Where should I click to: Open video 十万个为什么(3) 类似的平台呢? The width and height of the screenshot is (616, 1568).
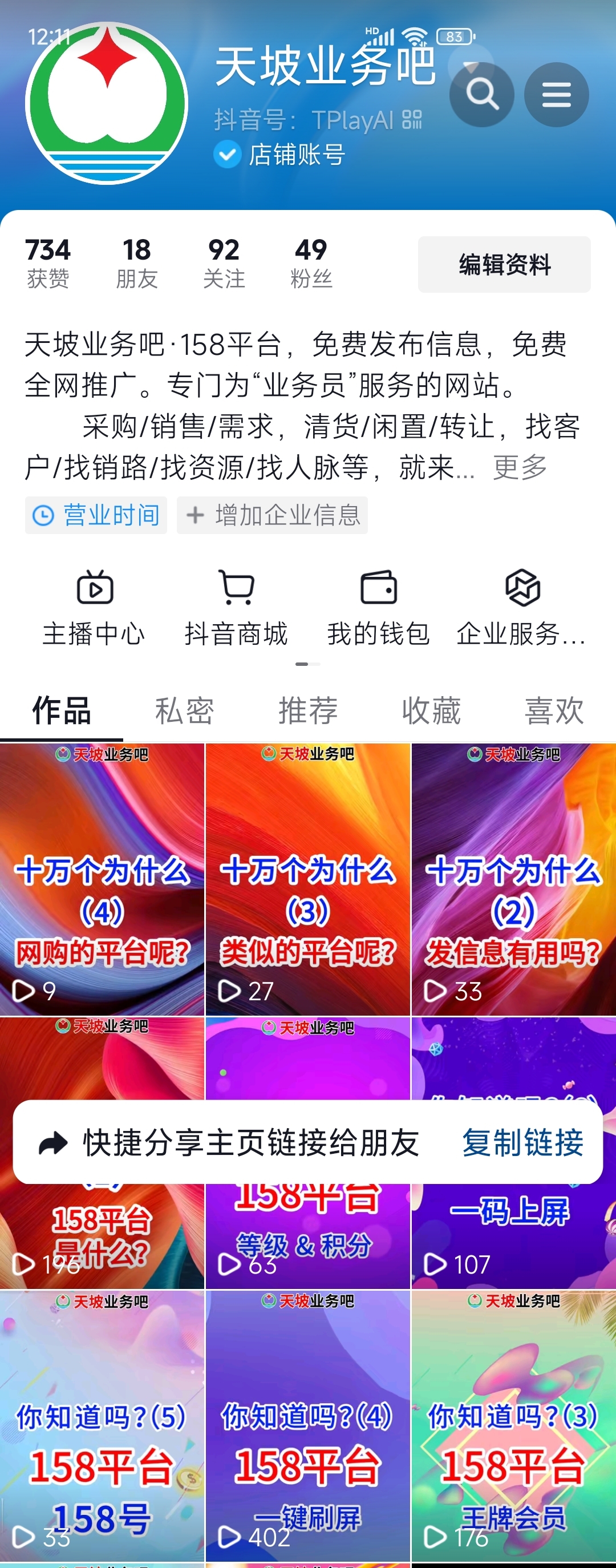[307, 879]
